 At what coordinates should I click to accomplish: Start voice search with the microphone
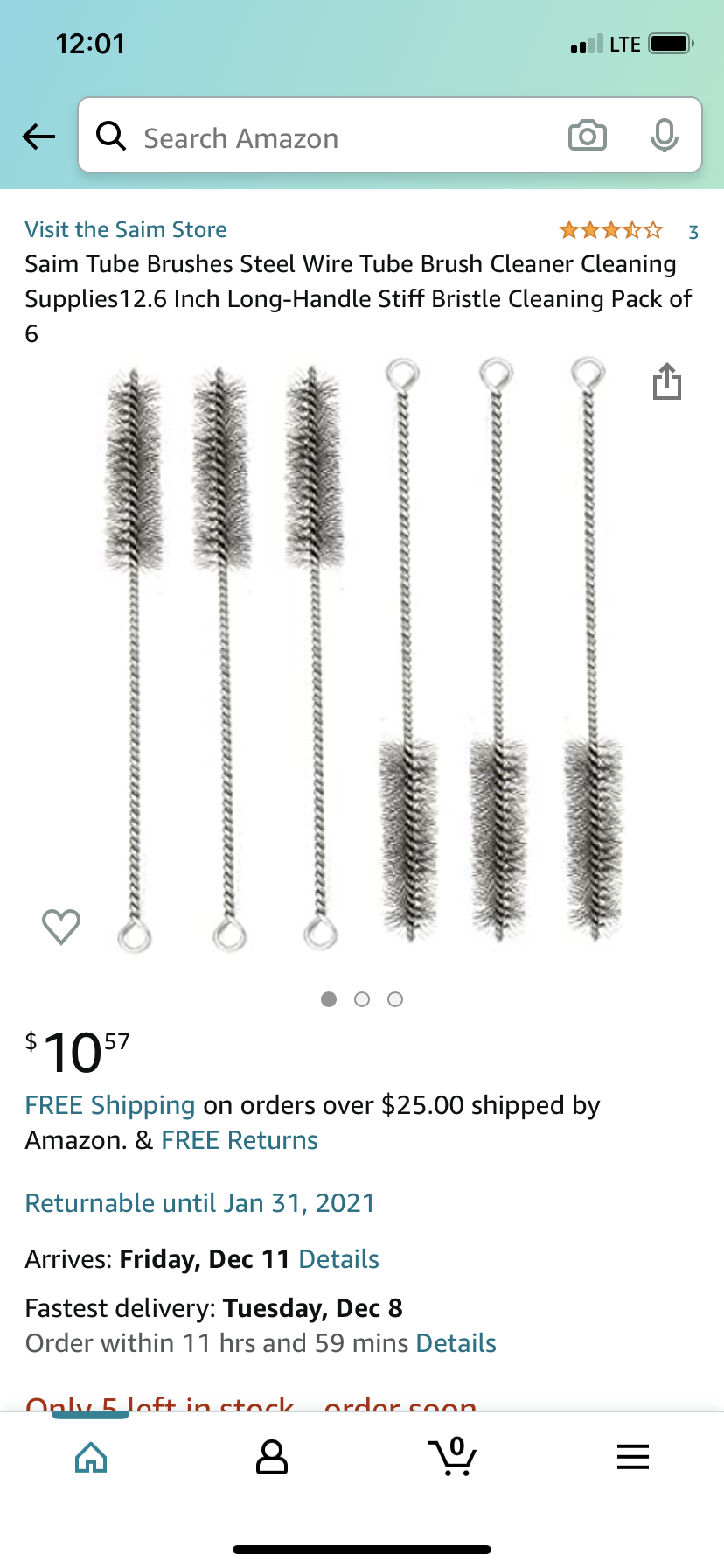(x=665, y=136)
